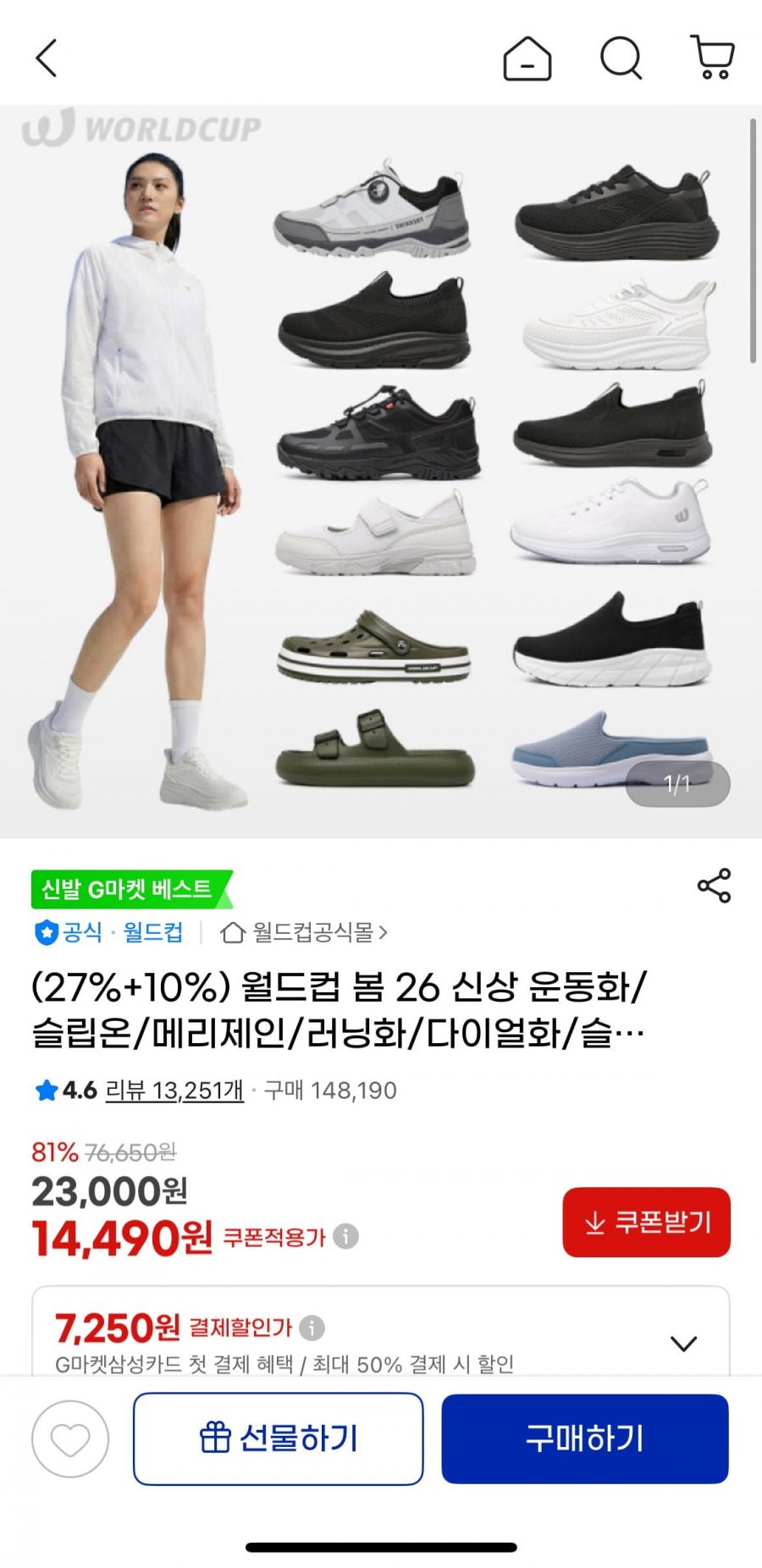Open the shopping cart
The height and width of the screenshot is (1568, 762).
pos(712,58)
